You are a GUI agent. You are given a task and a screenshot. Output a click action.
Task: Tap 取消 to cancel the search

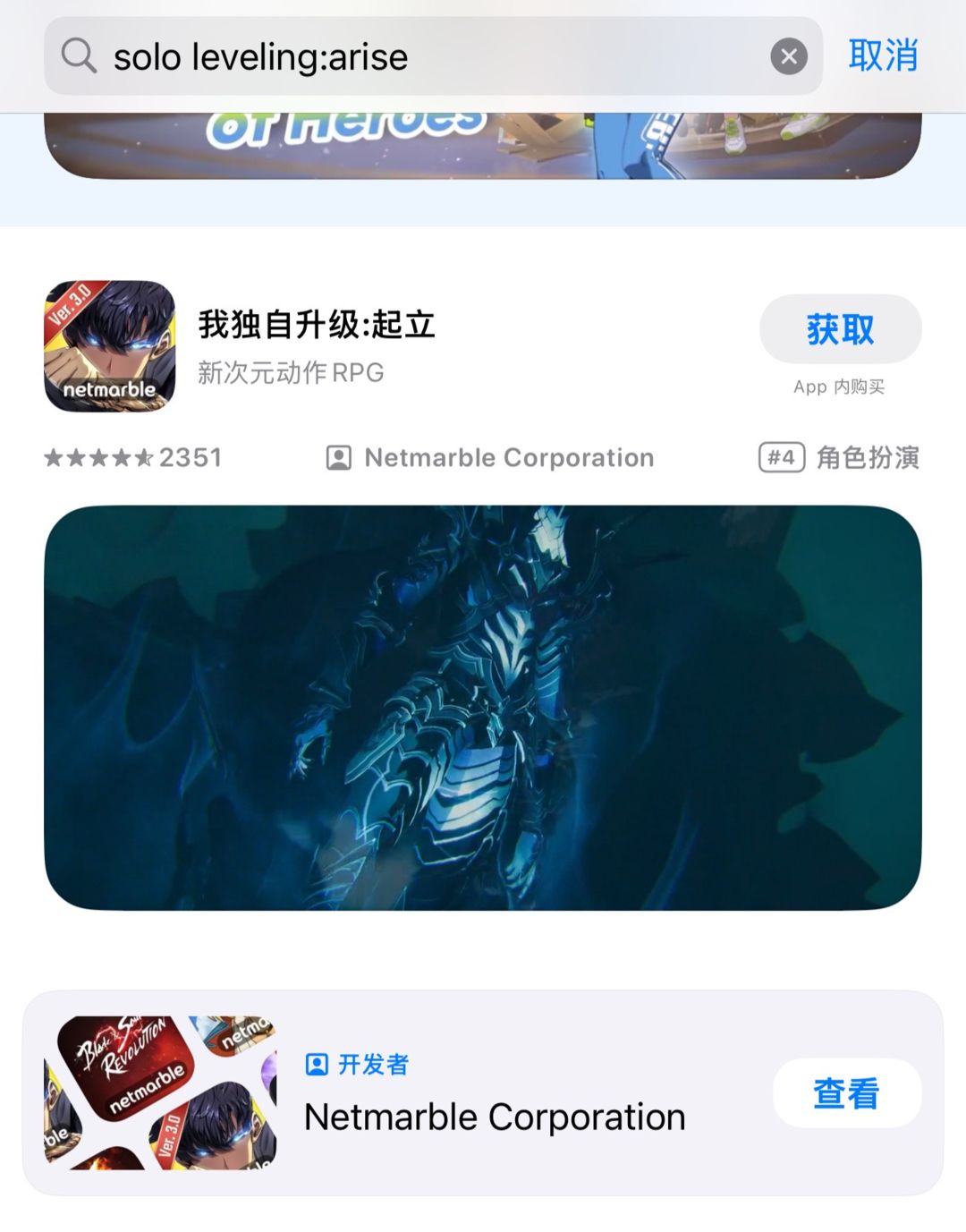point(883,56)
